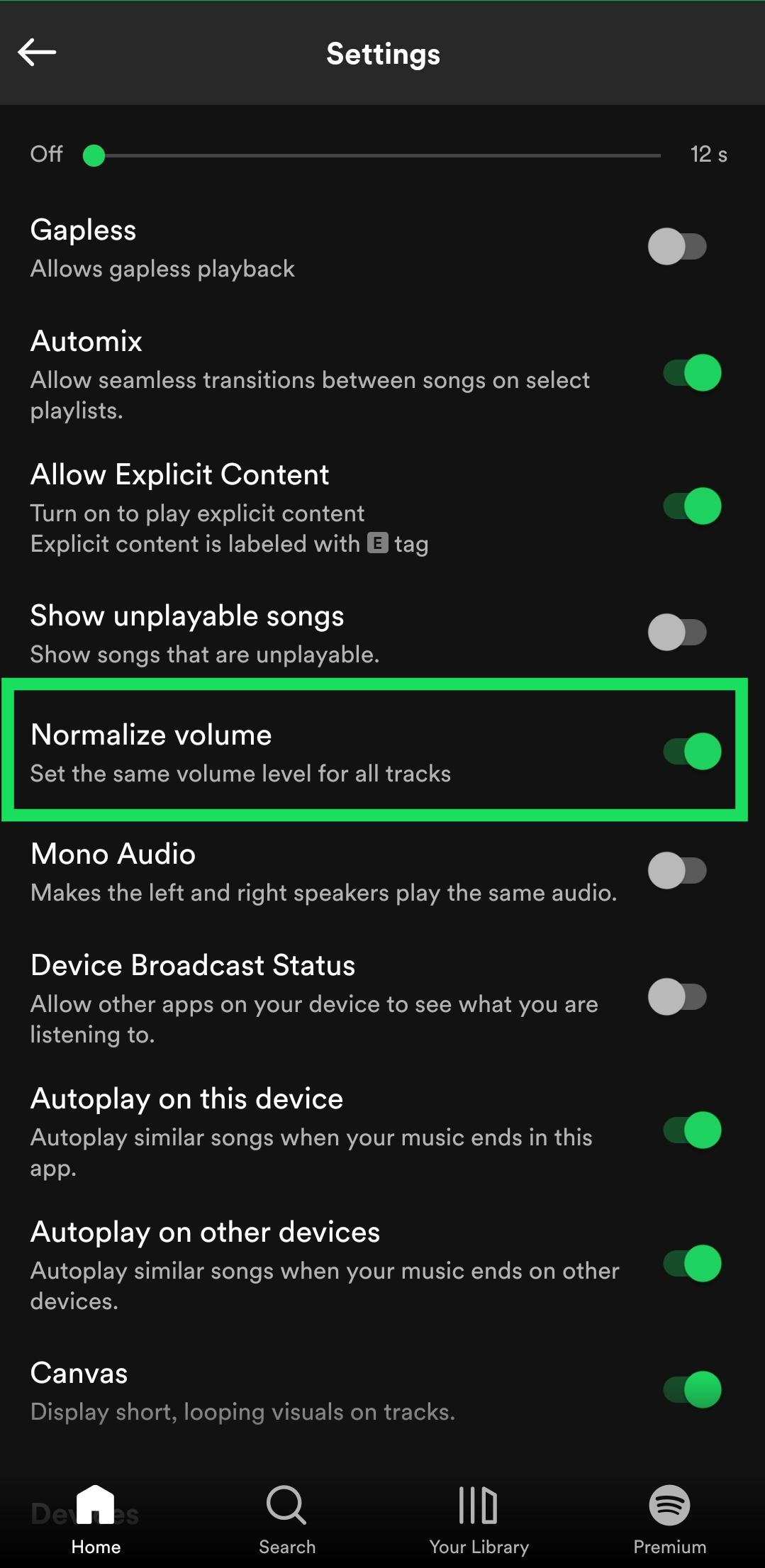
Task: Turn off Automix
Action: click(691, 373)
